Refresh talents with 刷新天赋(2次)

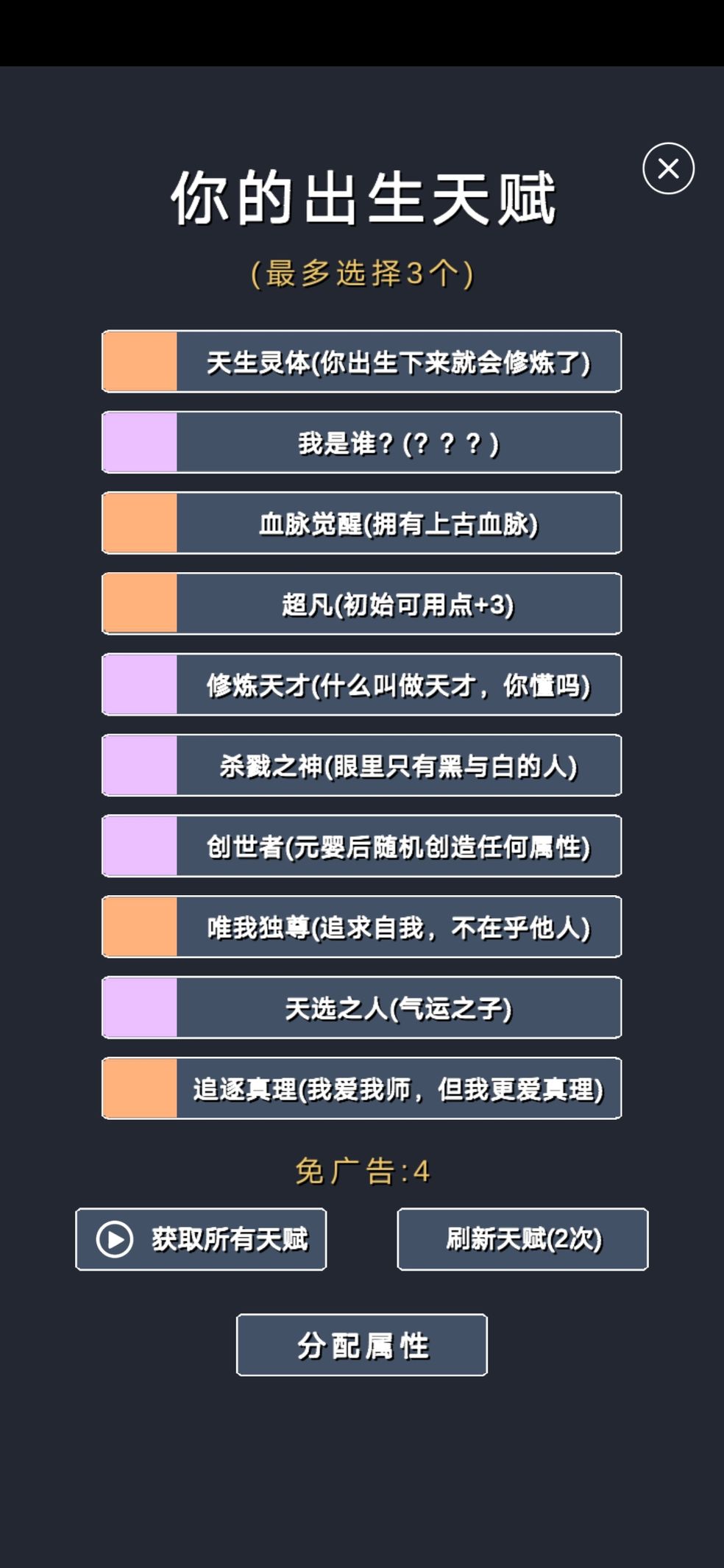coord(522,1239)
